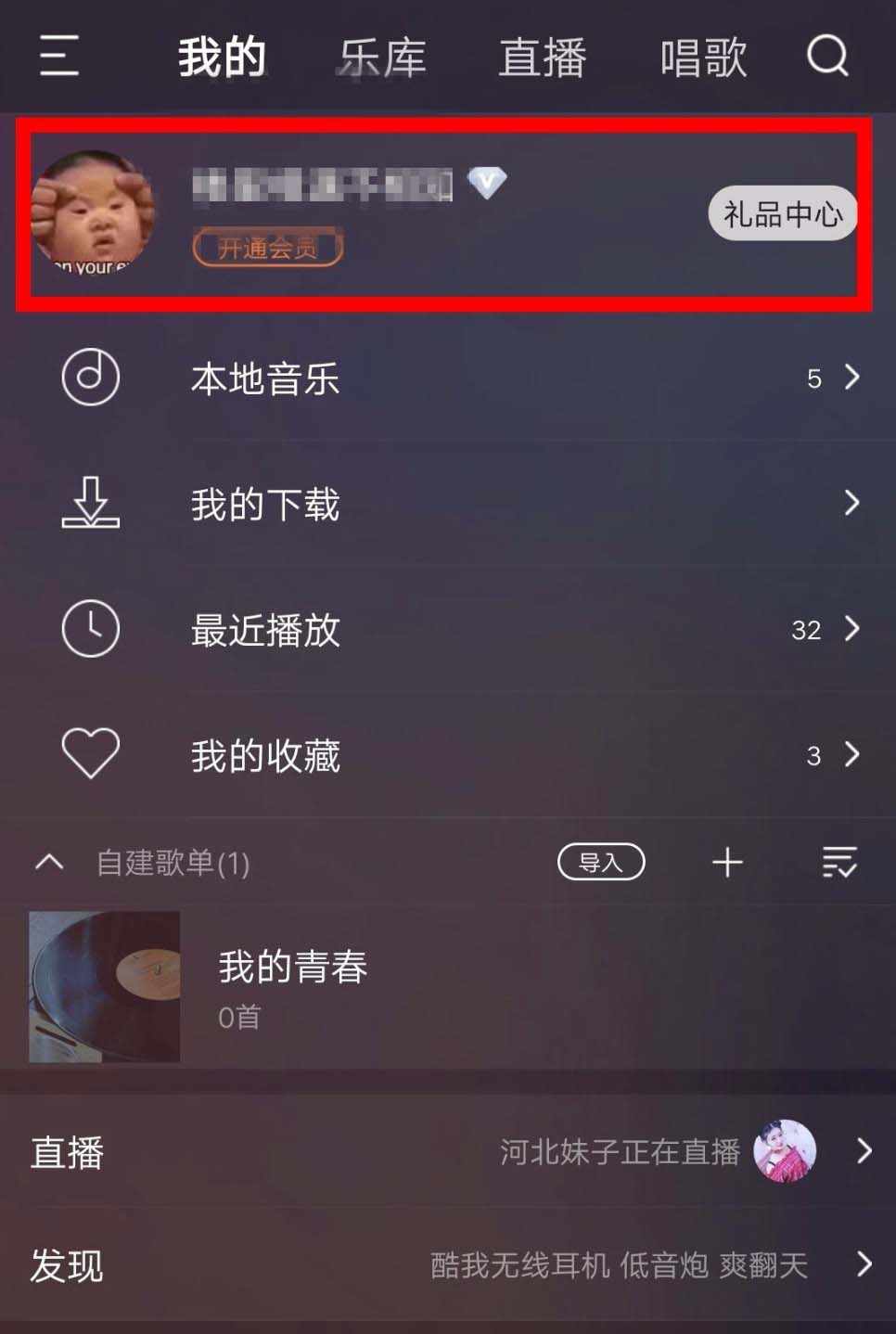Image resolution: width=896 pixels, height=1334 pixels.
Task: Collapse the 自建歌单 section
Action: pos(49,863)
